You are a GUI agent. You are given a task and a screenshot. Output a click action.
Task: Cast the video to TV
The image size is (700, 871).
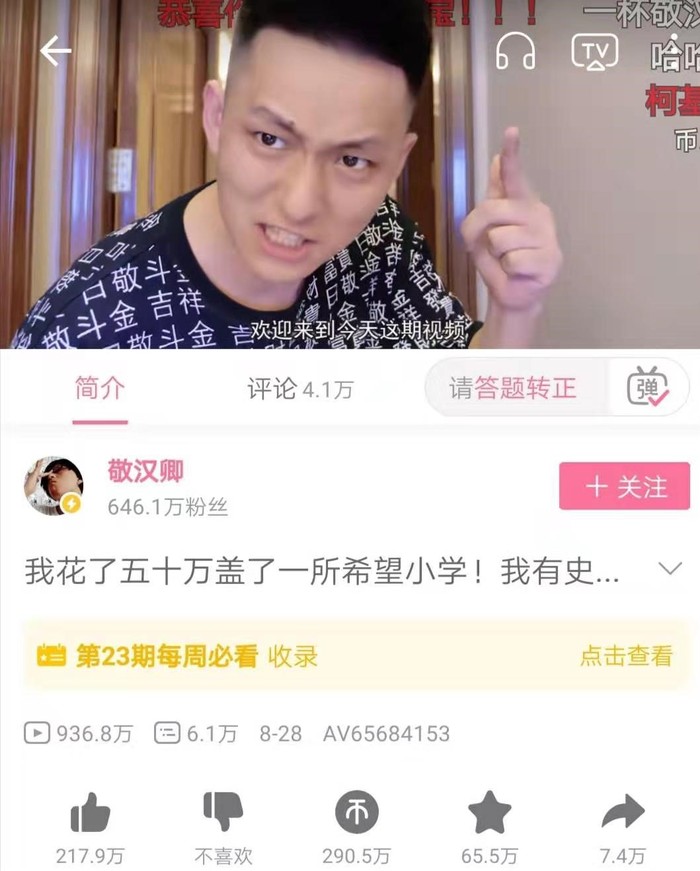coord(594,50)
